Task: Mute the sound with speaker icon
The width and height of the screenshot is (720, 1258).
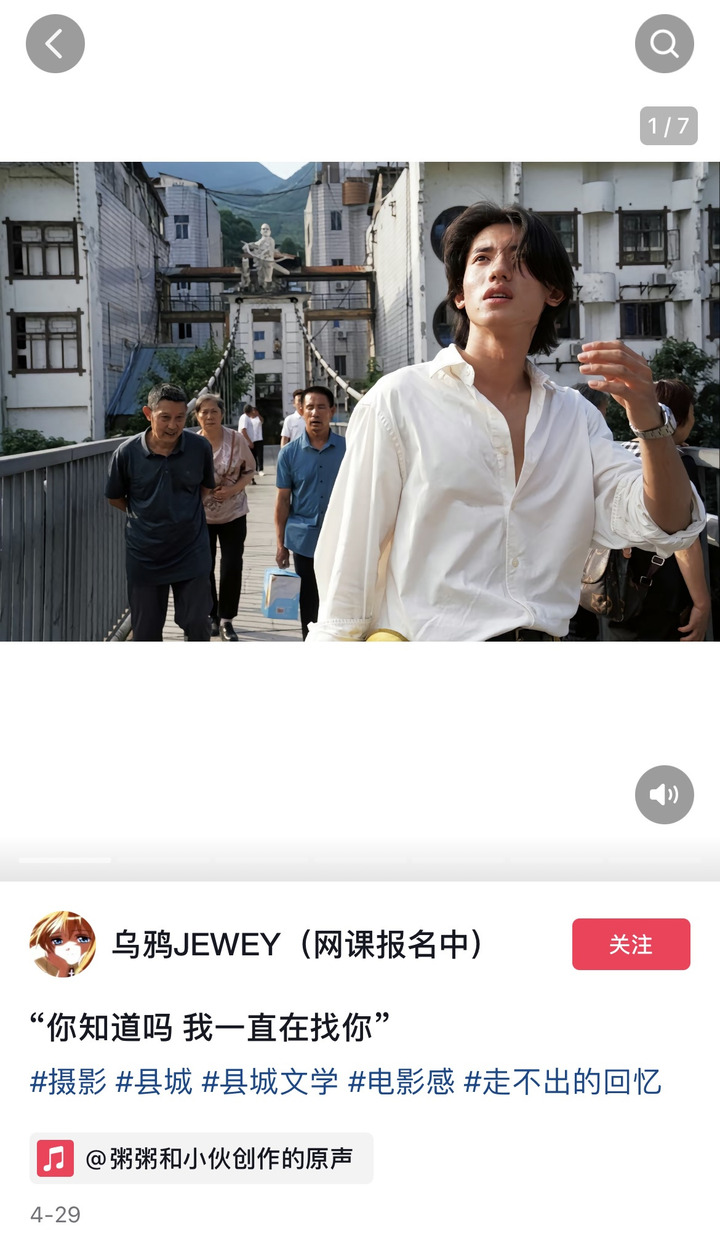Action: (664, 794)
